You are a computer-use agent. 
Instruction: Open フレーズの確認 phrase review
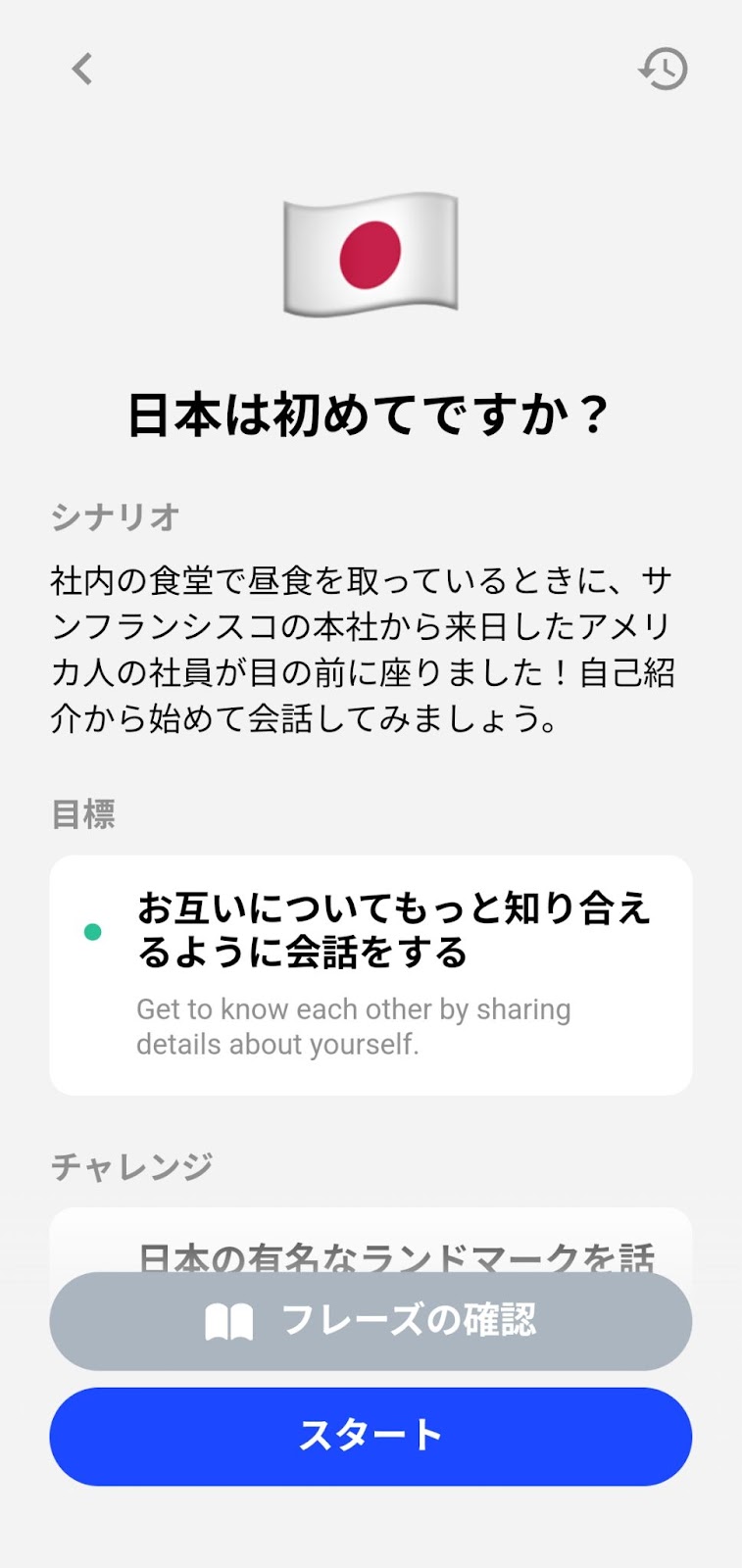371,1320
